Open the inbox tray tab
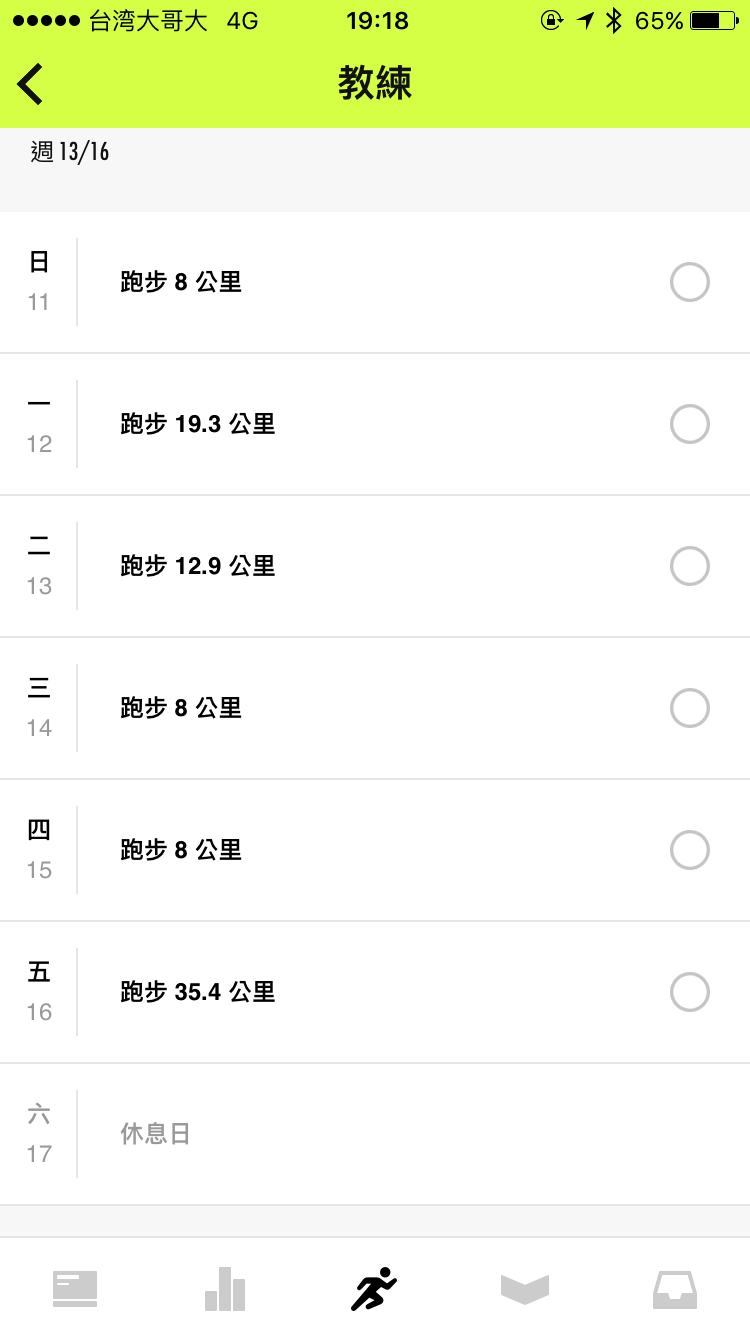 (675, 1289)
